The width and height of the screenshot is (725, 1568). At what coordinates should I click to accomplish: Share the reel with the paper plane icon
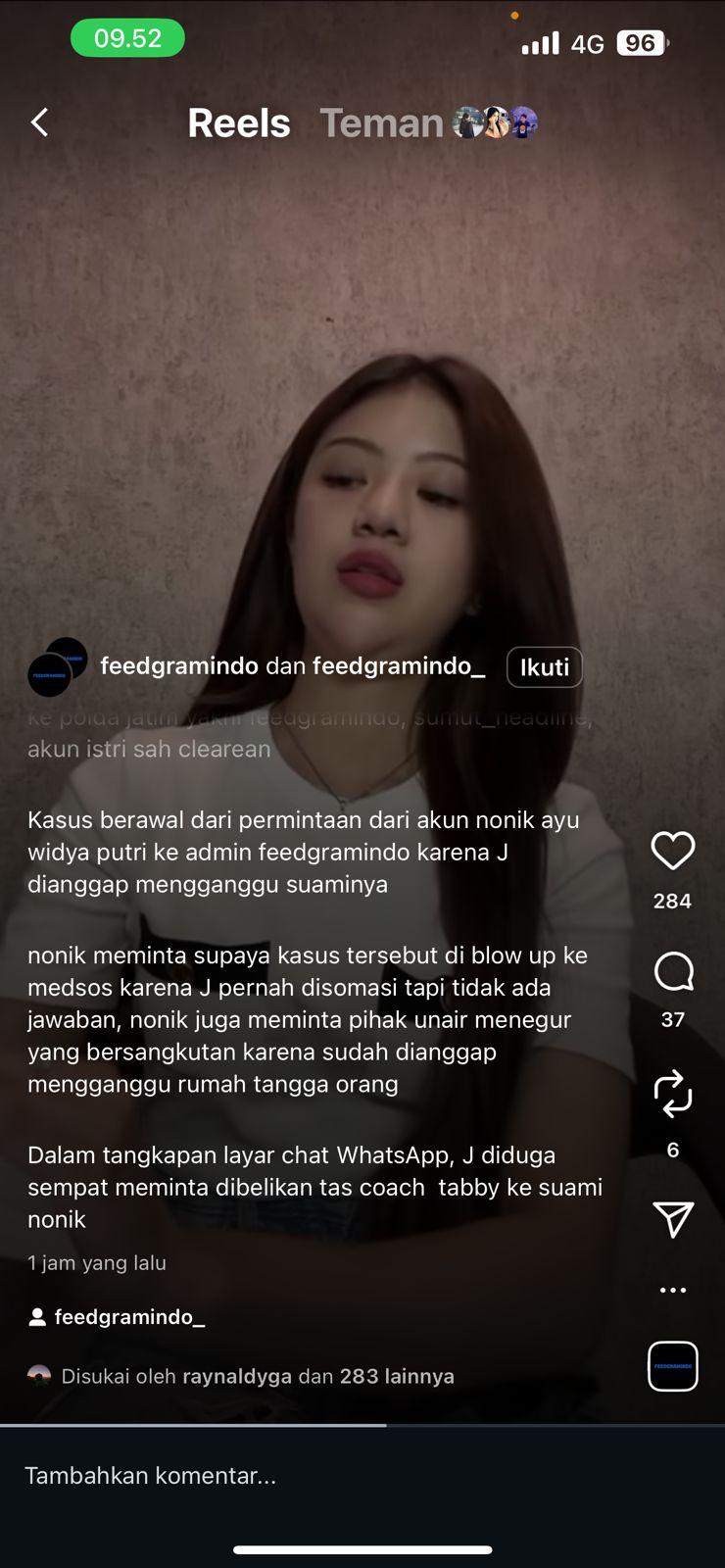point(672,1219)
